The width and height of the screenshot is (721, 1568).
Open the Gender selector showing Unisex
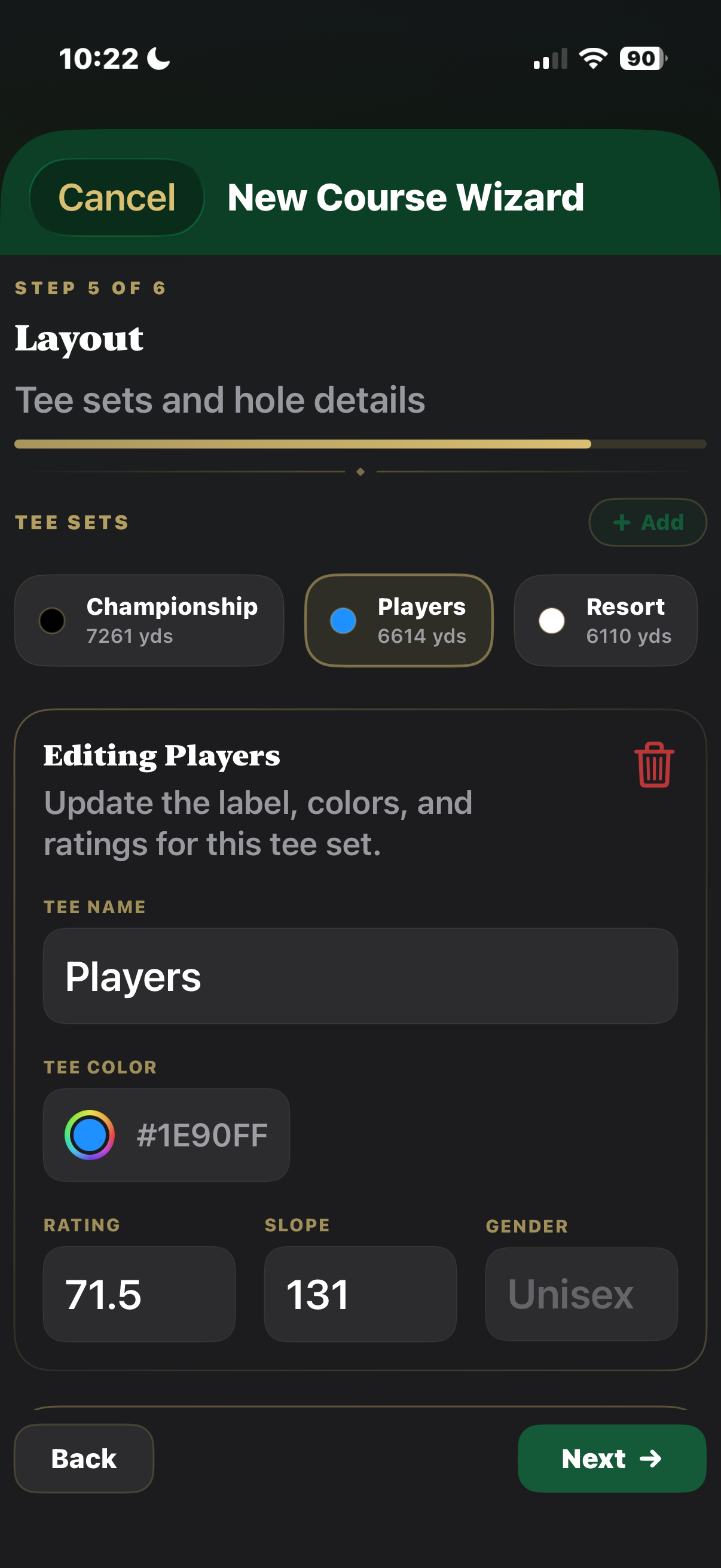[x=581, y=1295]
